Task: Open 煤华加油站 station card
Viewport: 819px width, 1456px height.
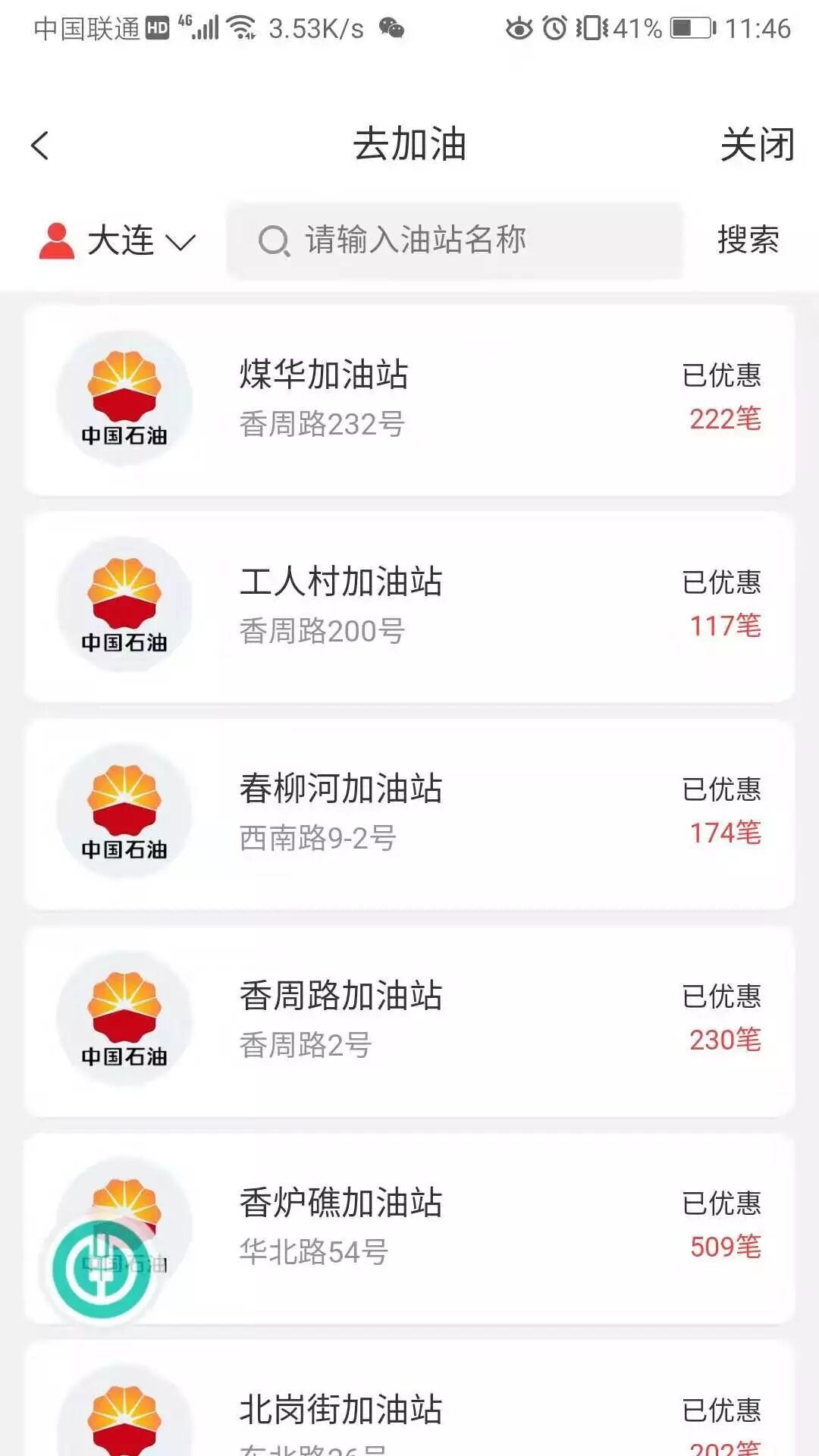Action: [x=409, y=400]
